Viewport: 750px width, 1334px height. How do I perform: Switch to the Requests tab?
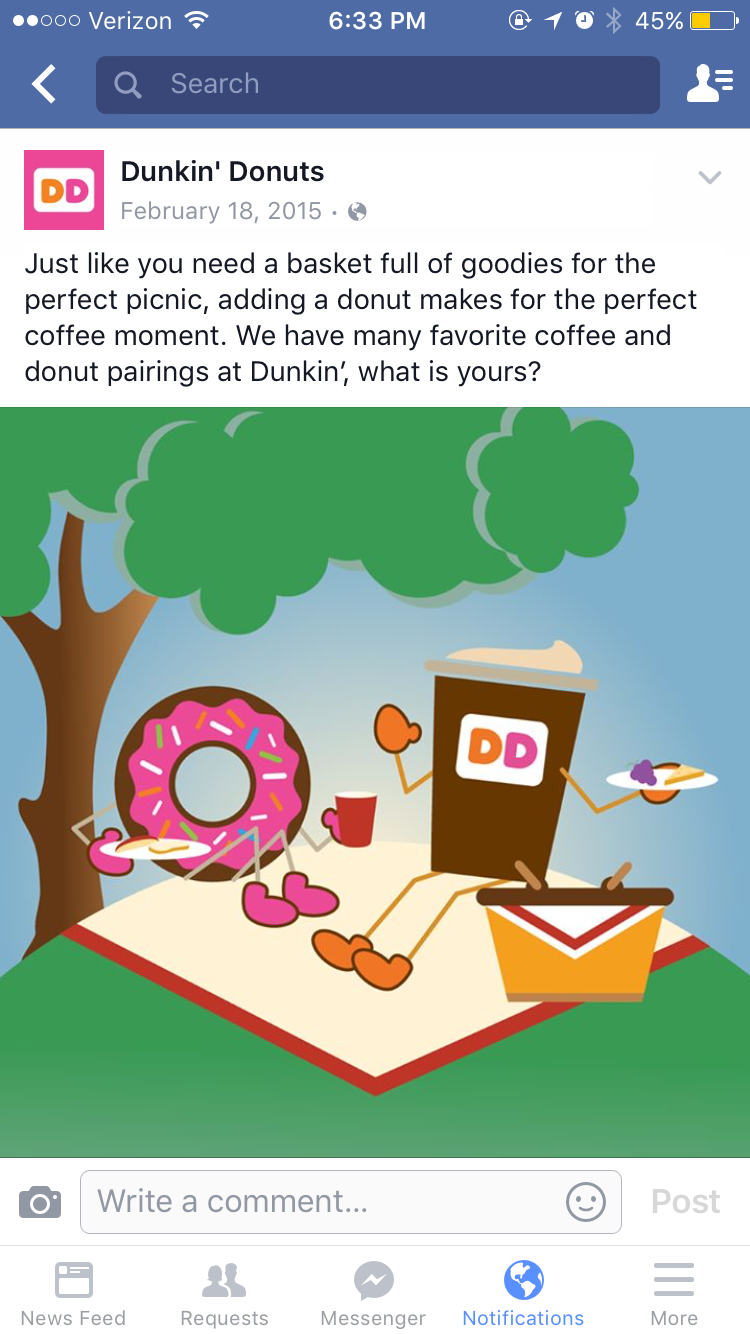224,1292
